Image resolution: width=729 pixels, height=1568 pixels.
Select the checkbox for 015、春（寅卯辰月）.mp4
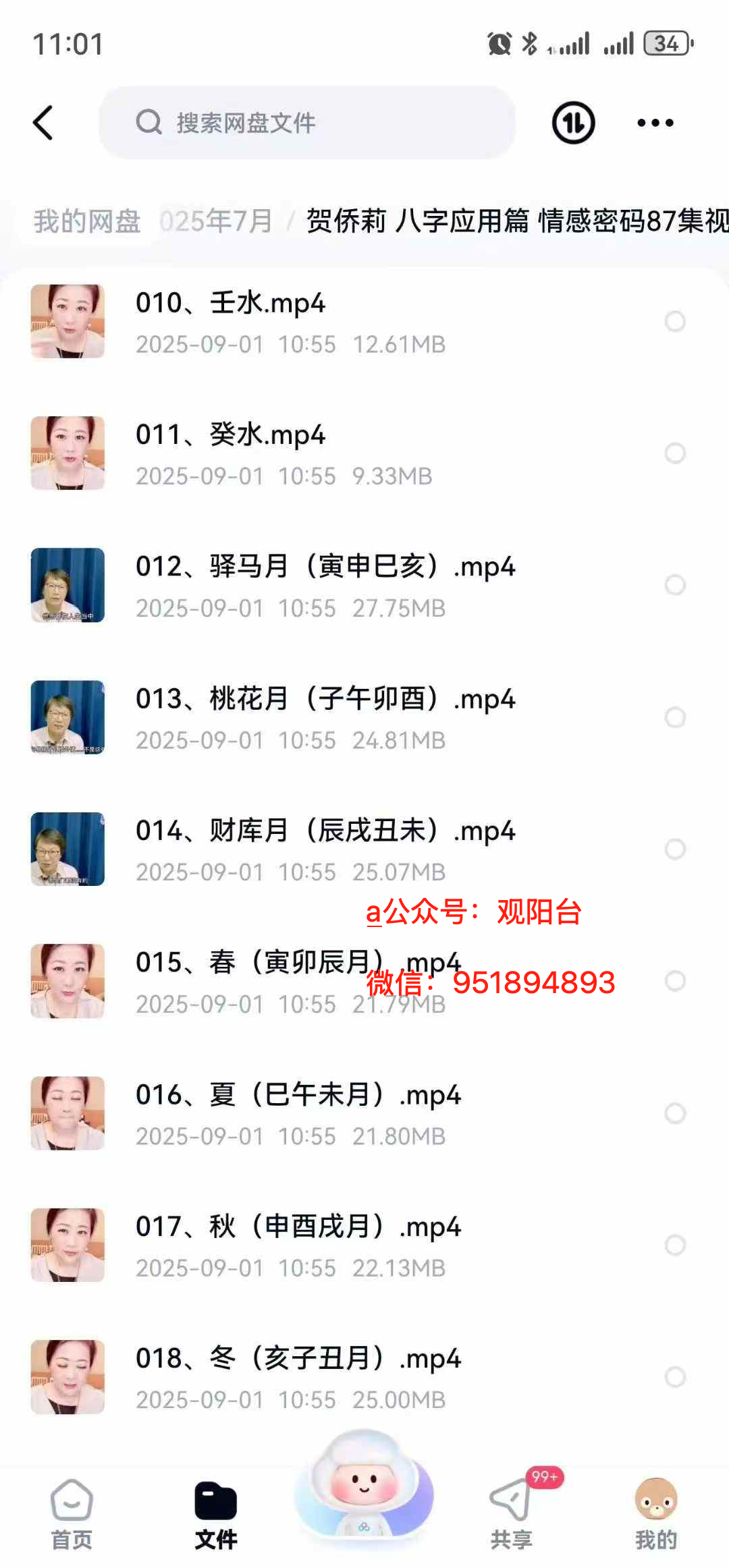tap(675, 981)
